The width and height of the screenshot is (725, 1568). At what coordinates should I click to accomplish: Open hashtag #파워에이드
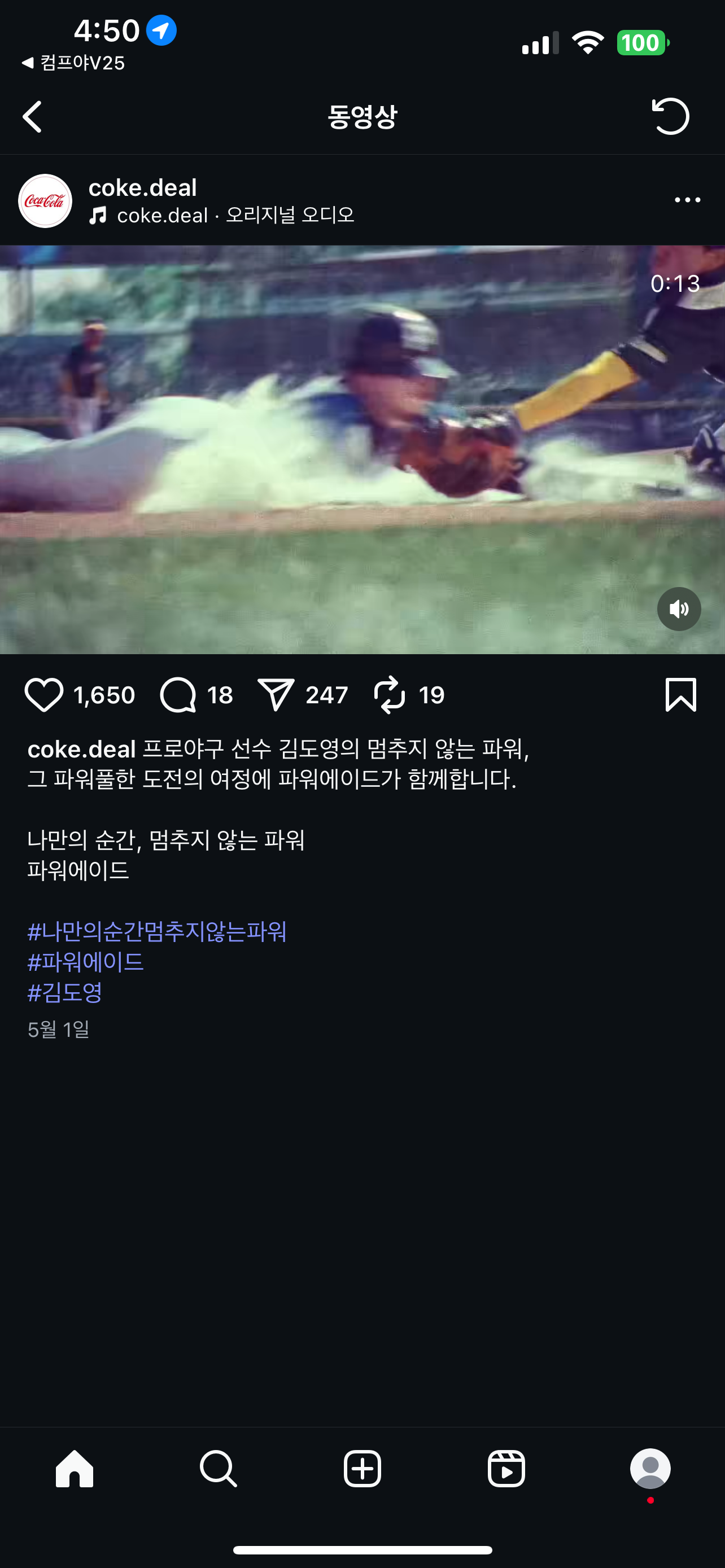click(86, 962)
